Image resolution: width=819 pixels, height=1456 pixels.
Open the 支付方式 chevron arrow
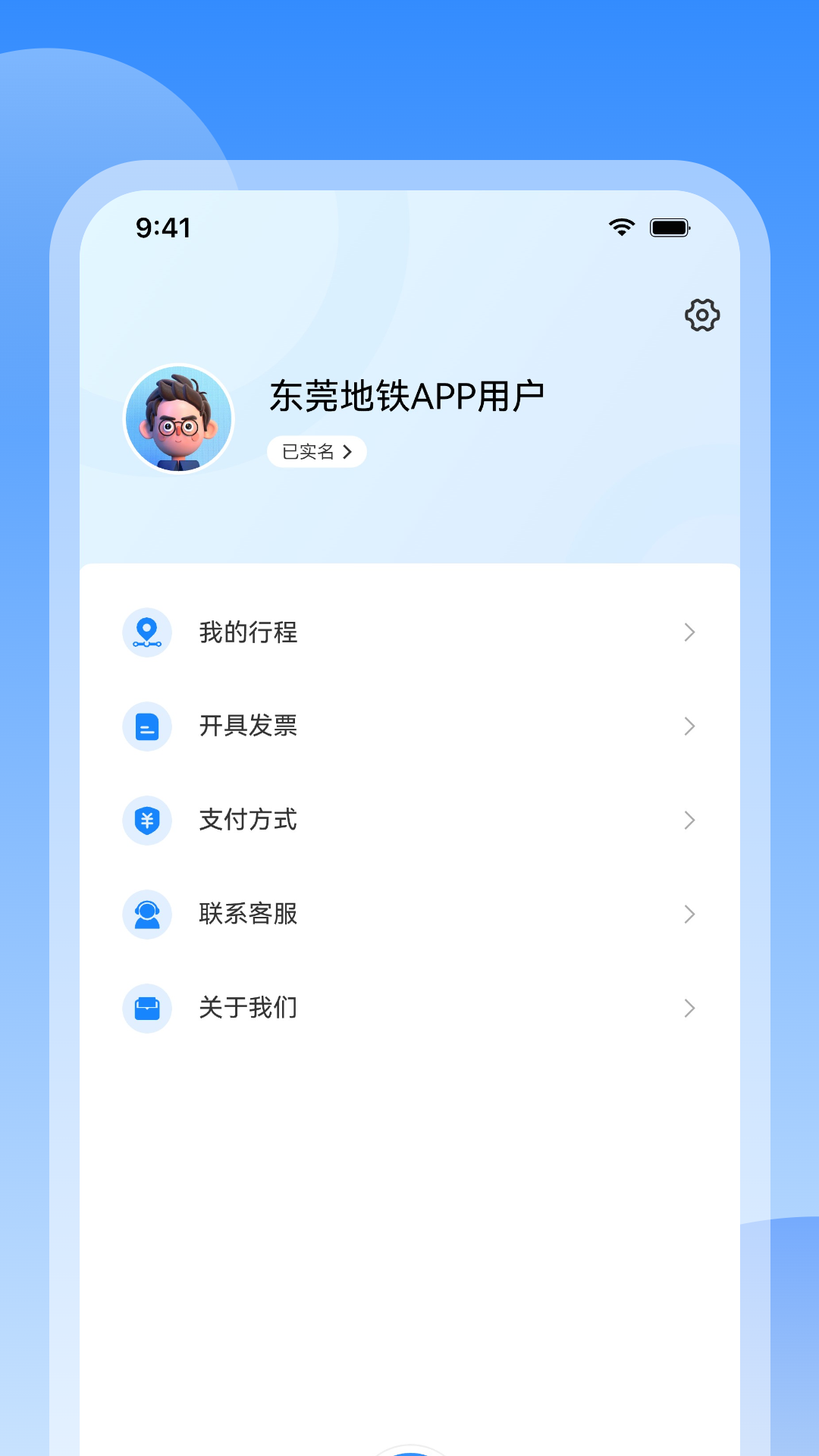(x=689, y=820)
